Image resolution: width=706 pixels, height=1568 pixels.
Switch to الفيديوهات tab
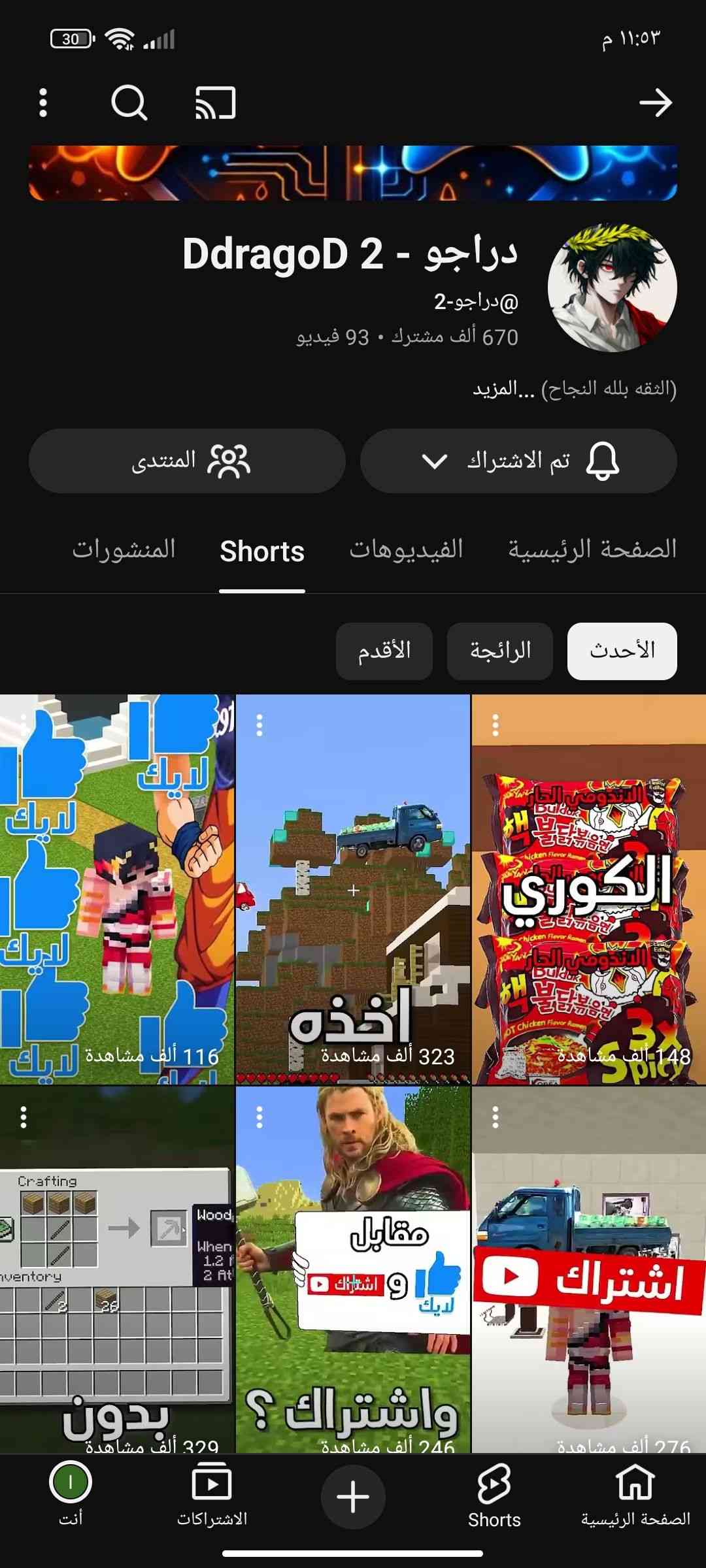406,550
